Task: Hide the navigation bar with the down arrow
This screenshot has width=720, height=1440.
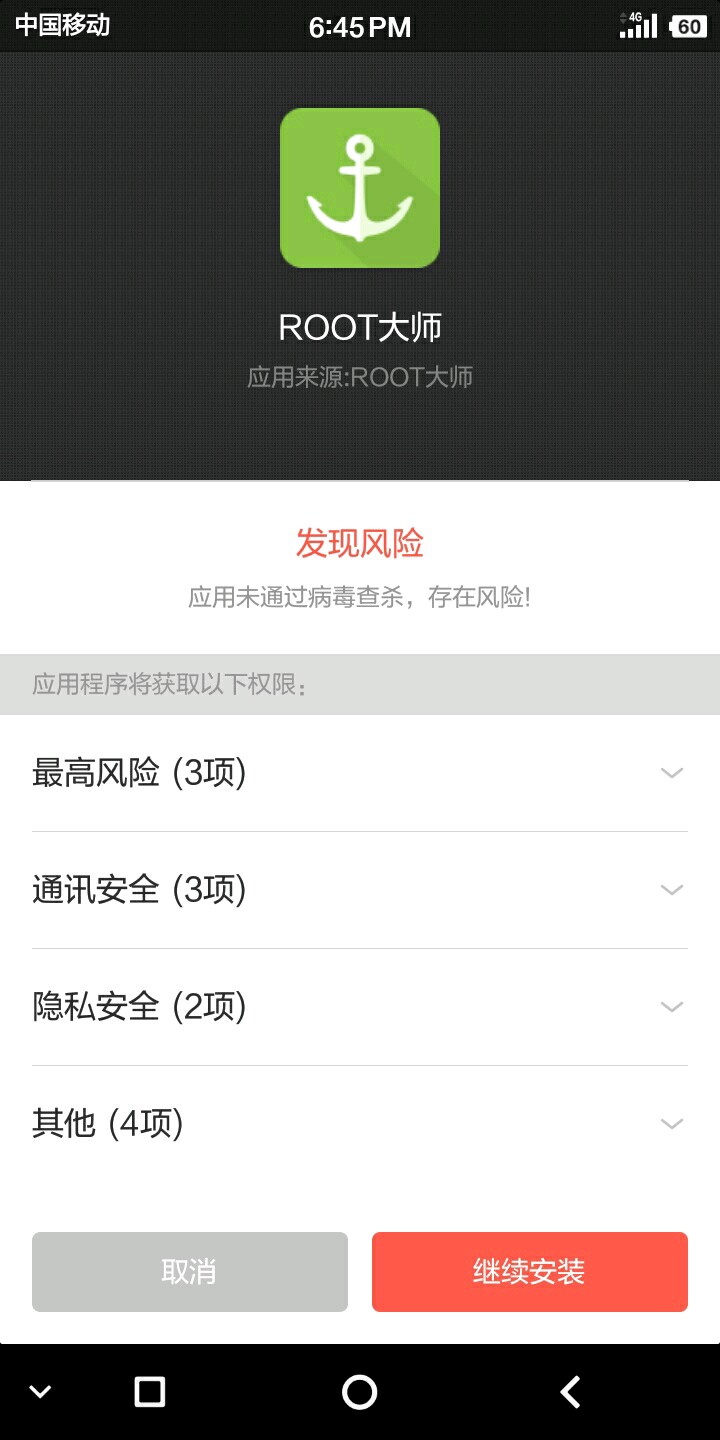Action: click(x=40, y=1392)
